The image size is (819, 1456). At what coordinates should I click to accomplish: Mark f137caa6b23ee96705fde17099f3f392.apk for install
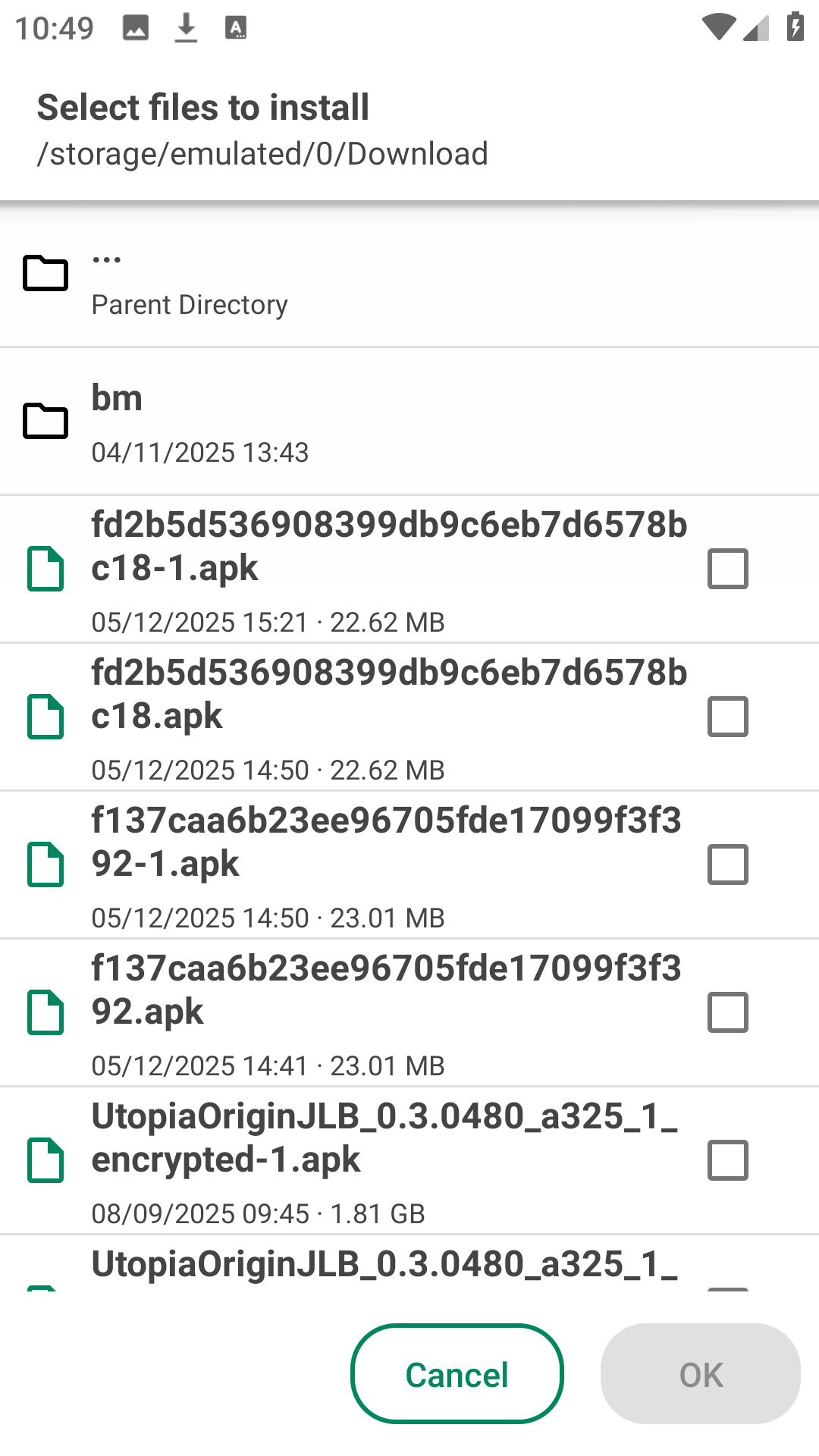[x=727, y=1012]
